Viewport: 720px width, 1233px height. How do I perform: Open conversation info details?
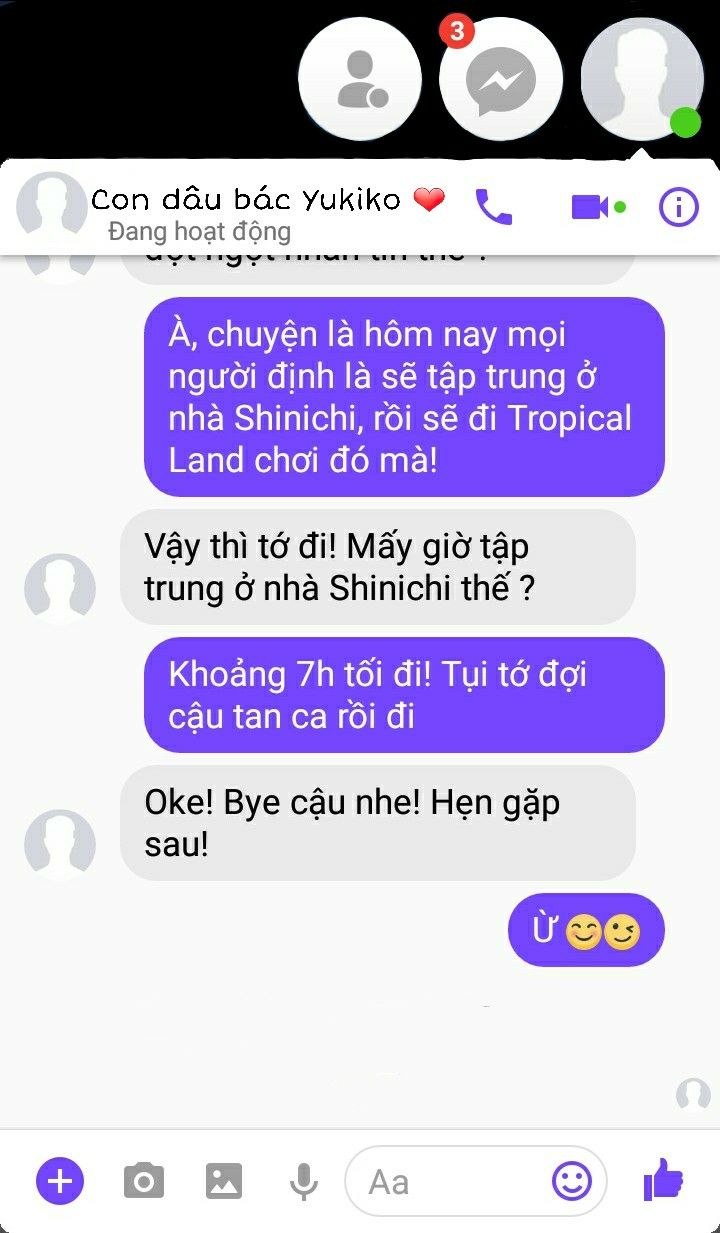click(x=678, y=207)
